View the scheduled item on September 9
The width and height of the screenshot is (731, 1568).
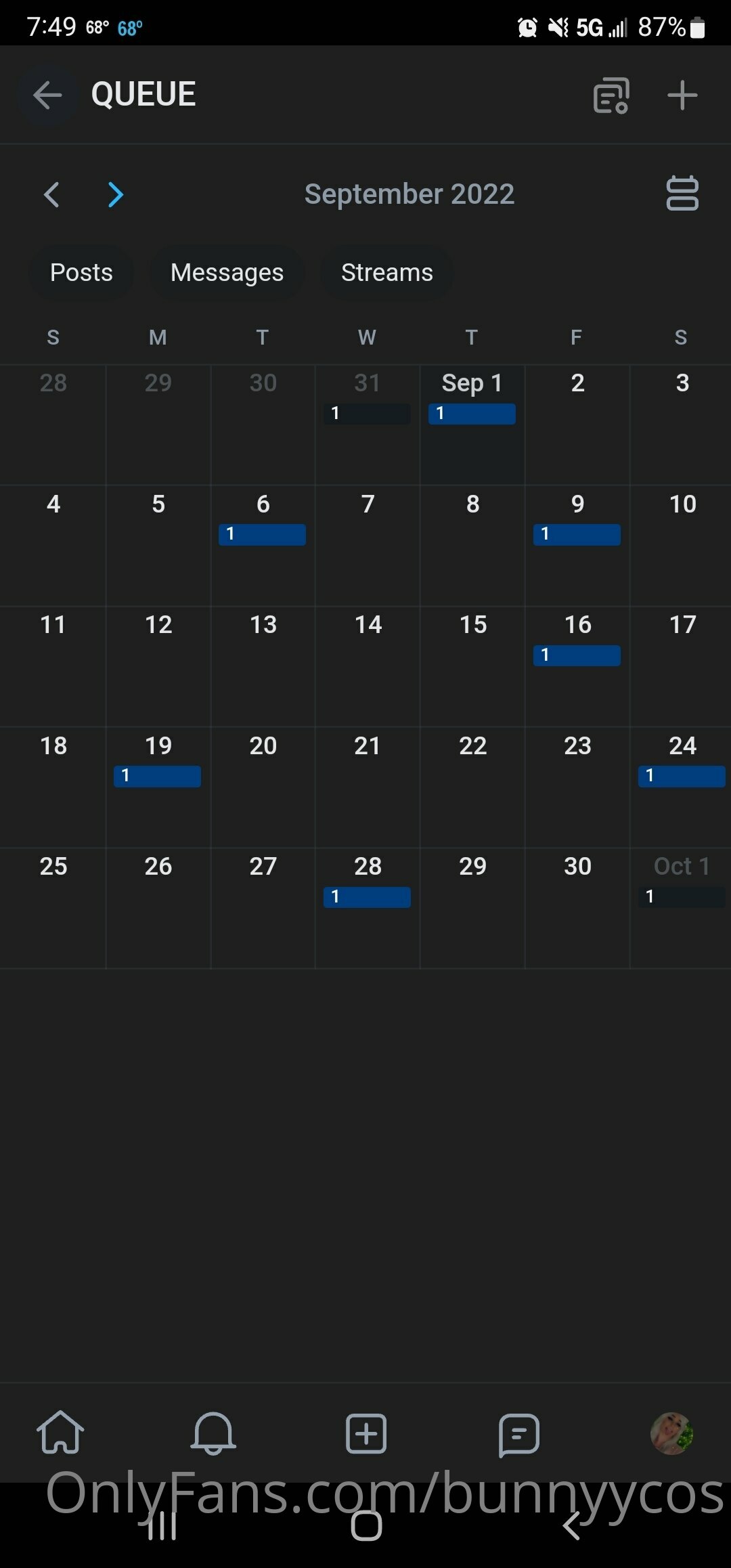[577, 534]
